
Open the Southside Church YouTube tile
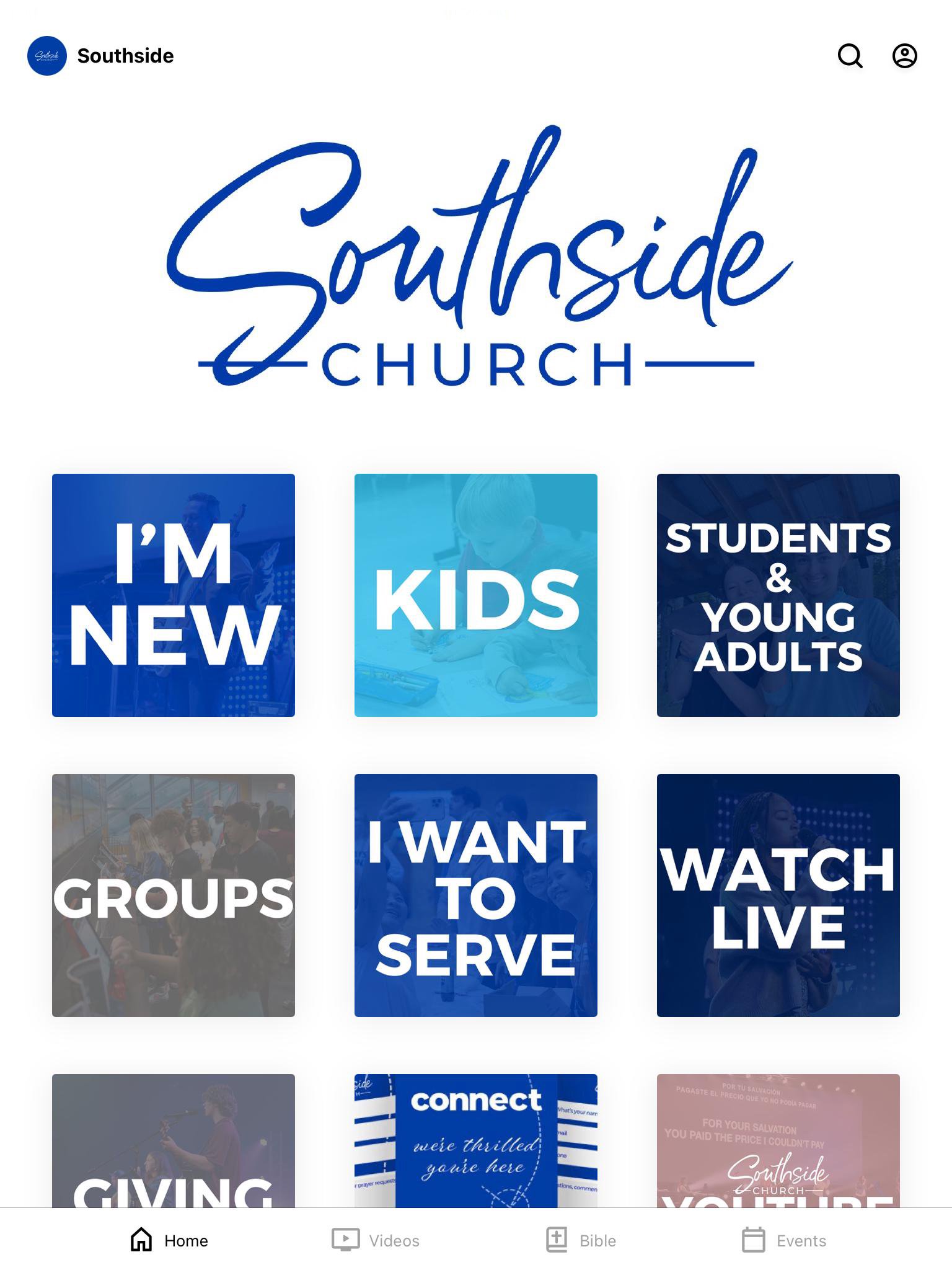coord(778,1141)
